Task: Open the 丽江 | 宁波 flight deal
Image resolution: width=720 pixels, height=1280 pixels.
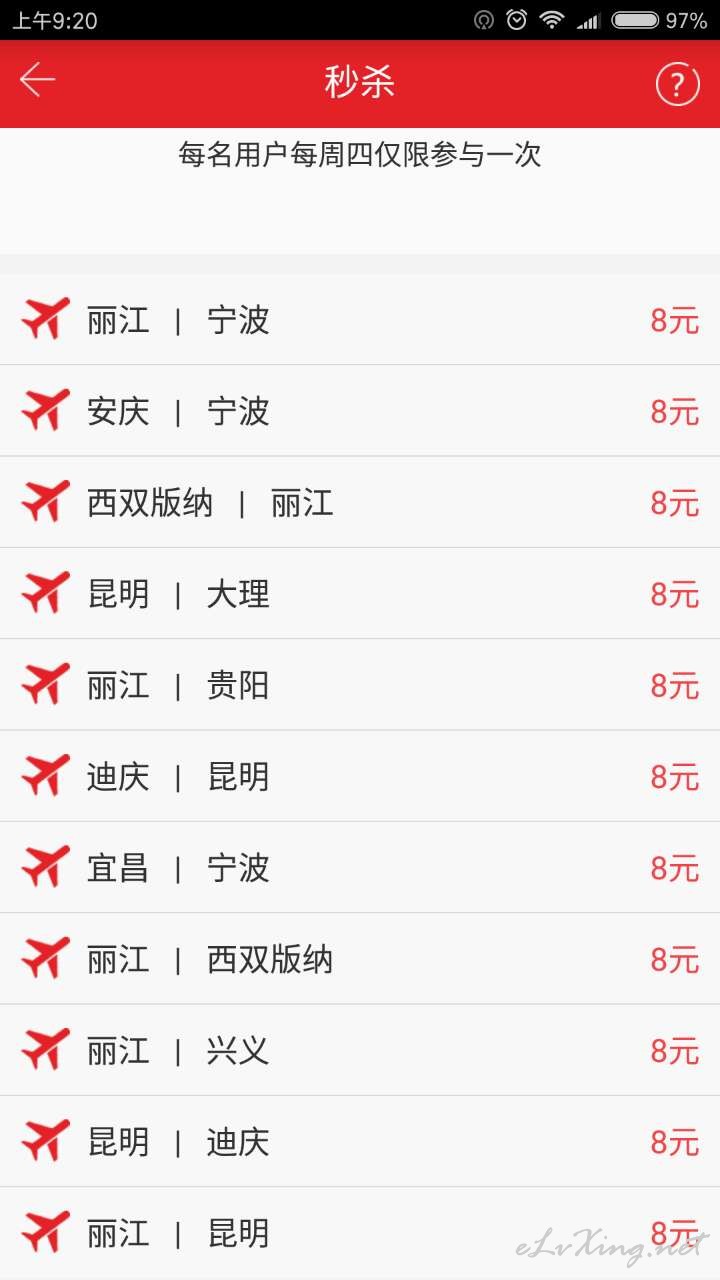Action: [x=360, y=319]
